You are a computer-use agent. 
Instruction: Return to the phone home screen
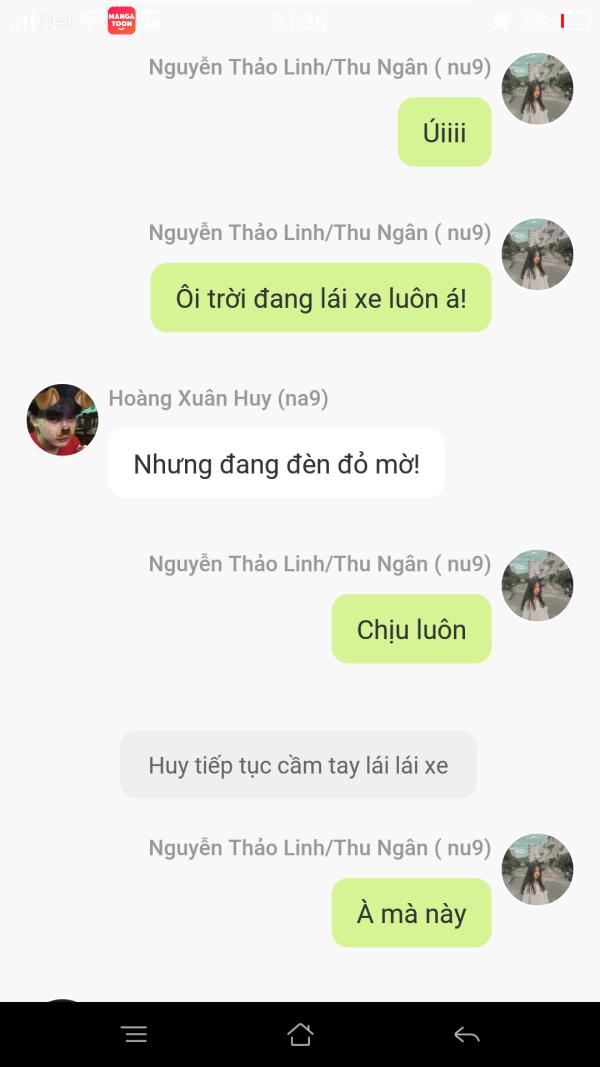[x=300, y=1034]
